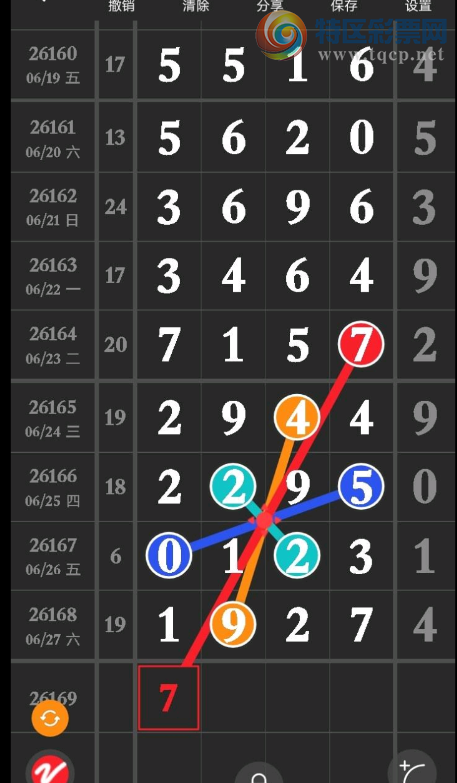Share the chart via 分享

[270, 6]
